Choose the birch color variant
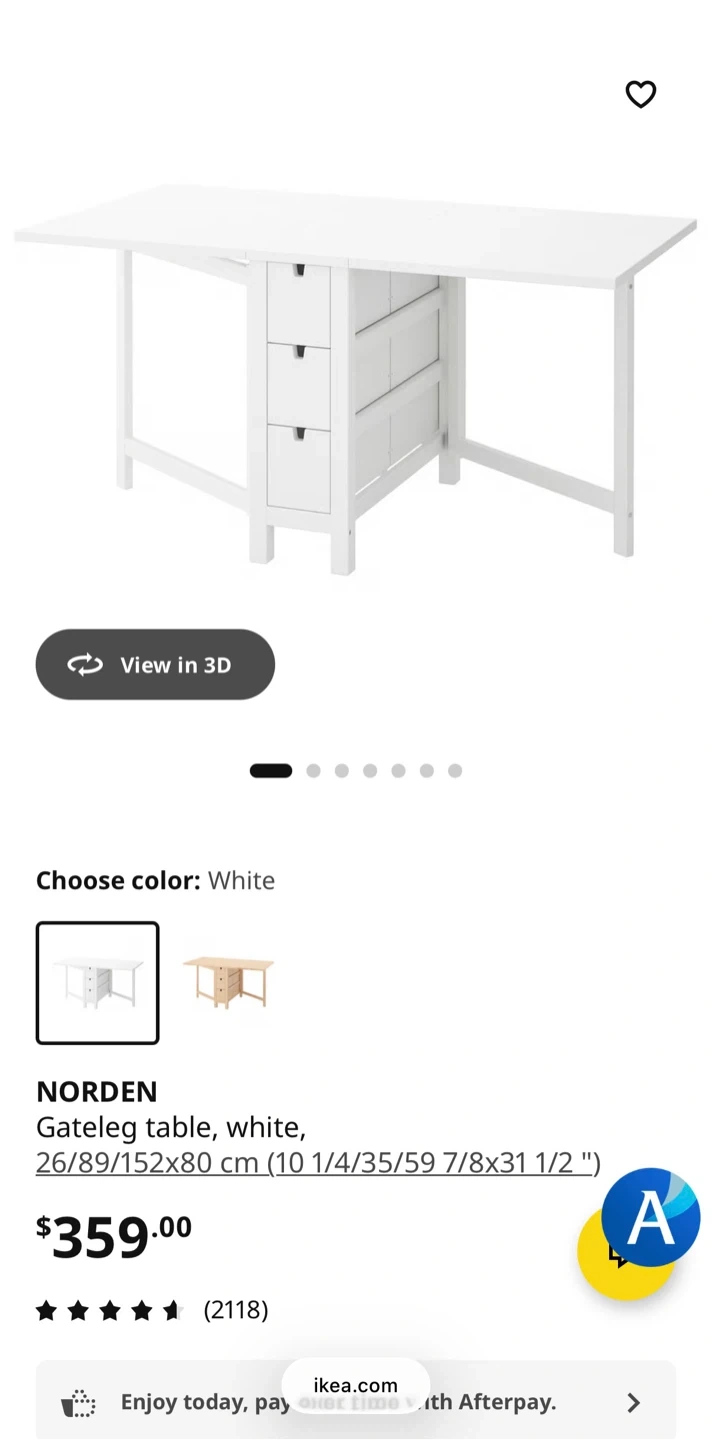712x1440 pixels. tap(228, 983)
